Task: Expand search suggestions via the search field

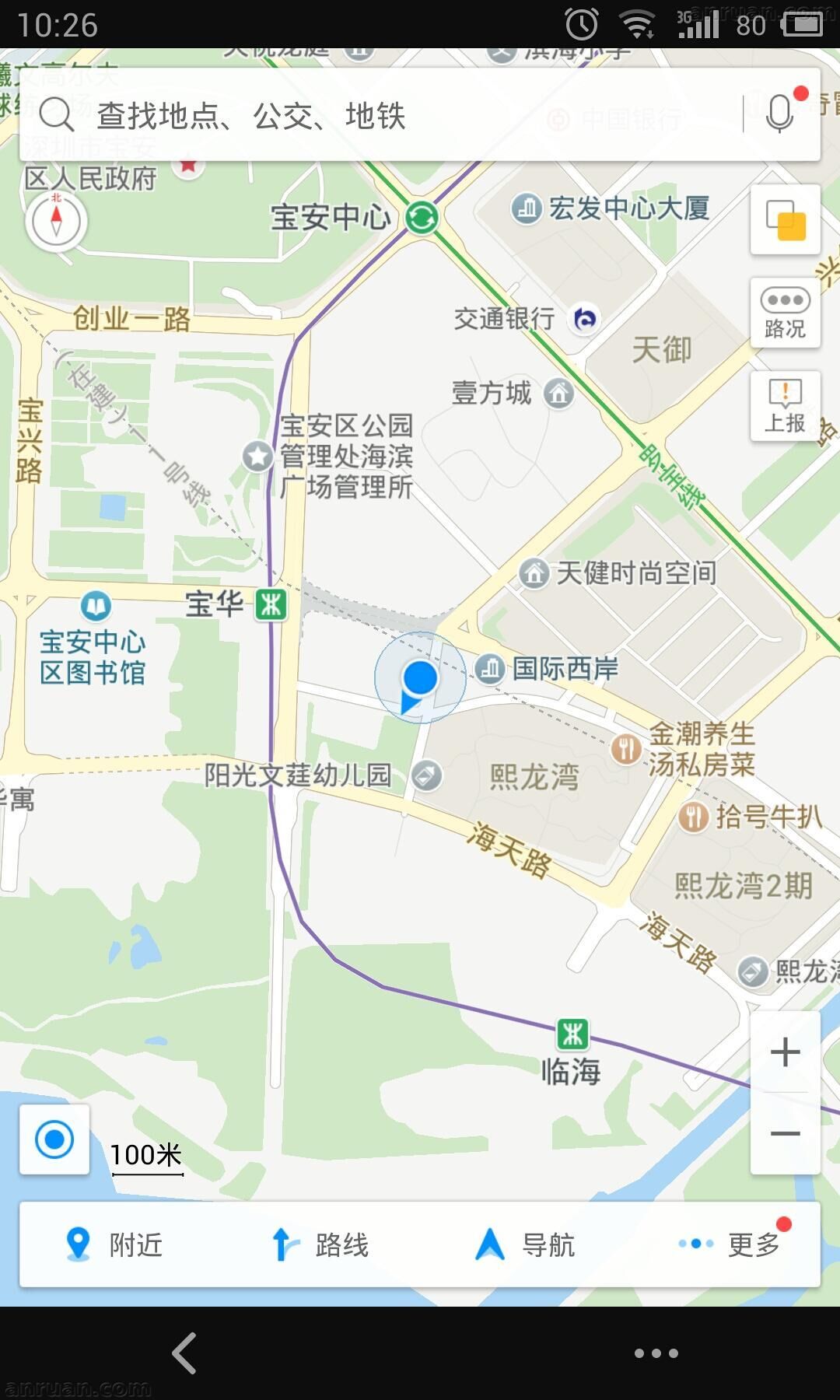Action: 350,117
